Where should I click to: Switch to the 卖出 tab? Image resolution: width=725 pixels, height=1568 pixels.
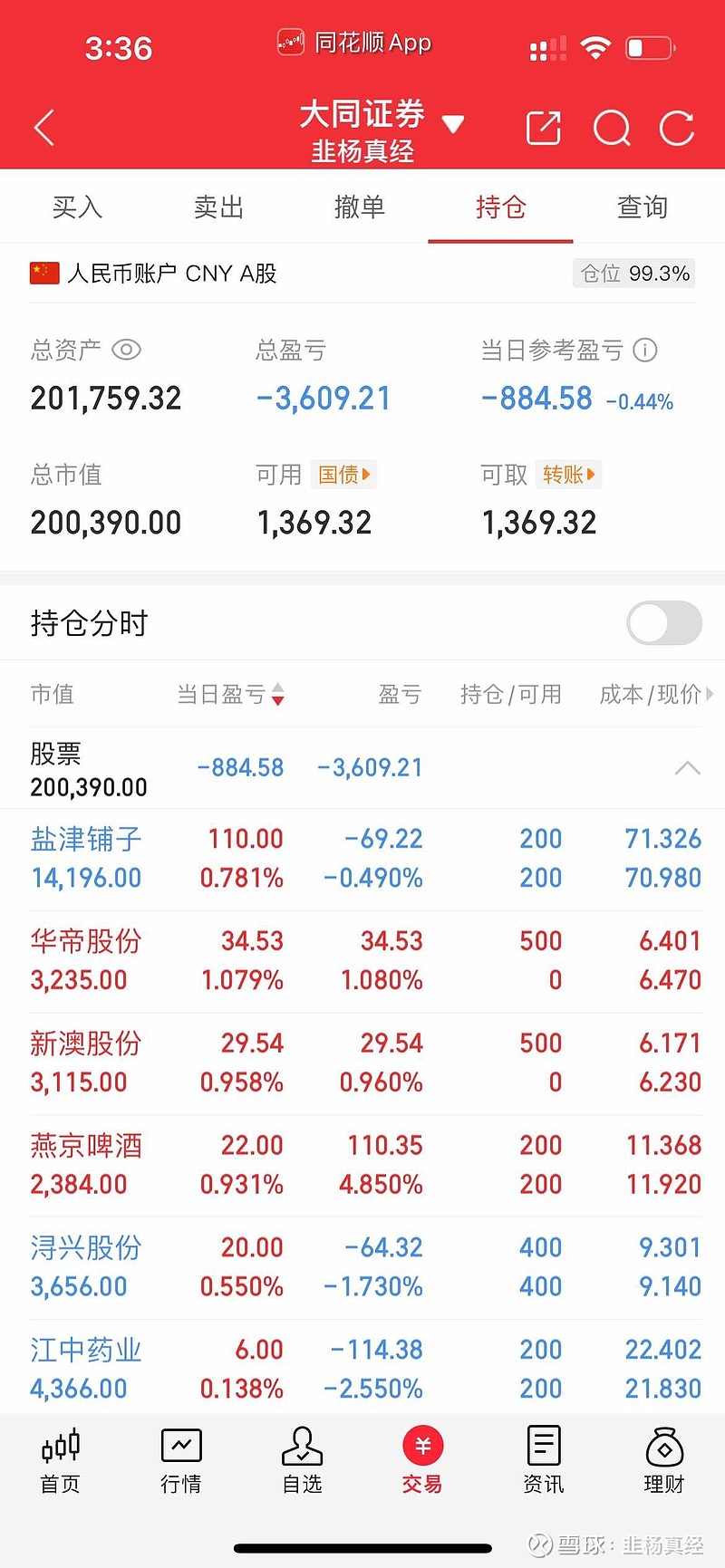pos(218,207)
